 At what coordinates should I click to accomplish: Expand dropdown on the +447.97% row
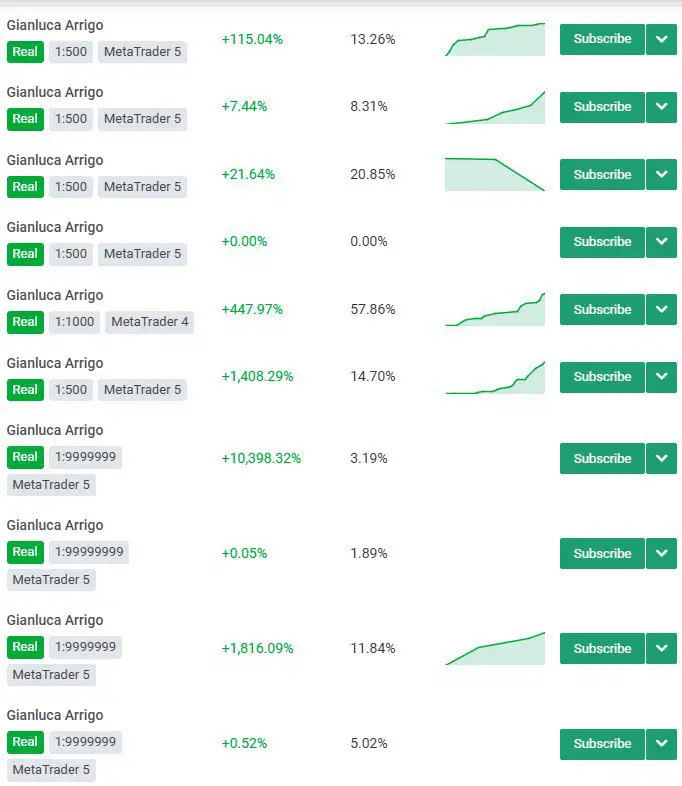coord(661,309)
